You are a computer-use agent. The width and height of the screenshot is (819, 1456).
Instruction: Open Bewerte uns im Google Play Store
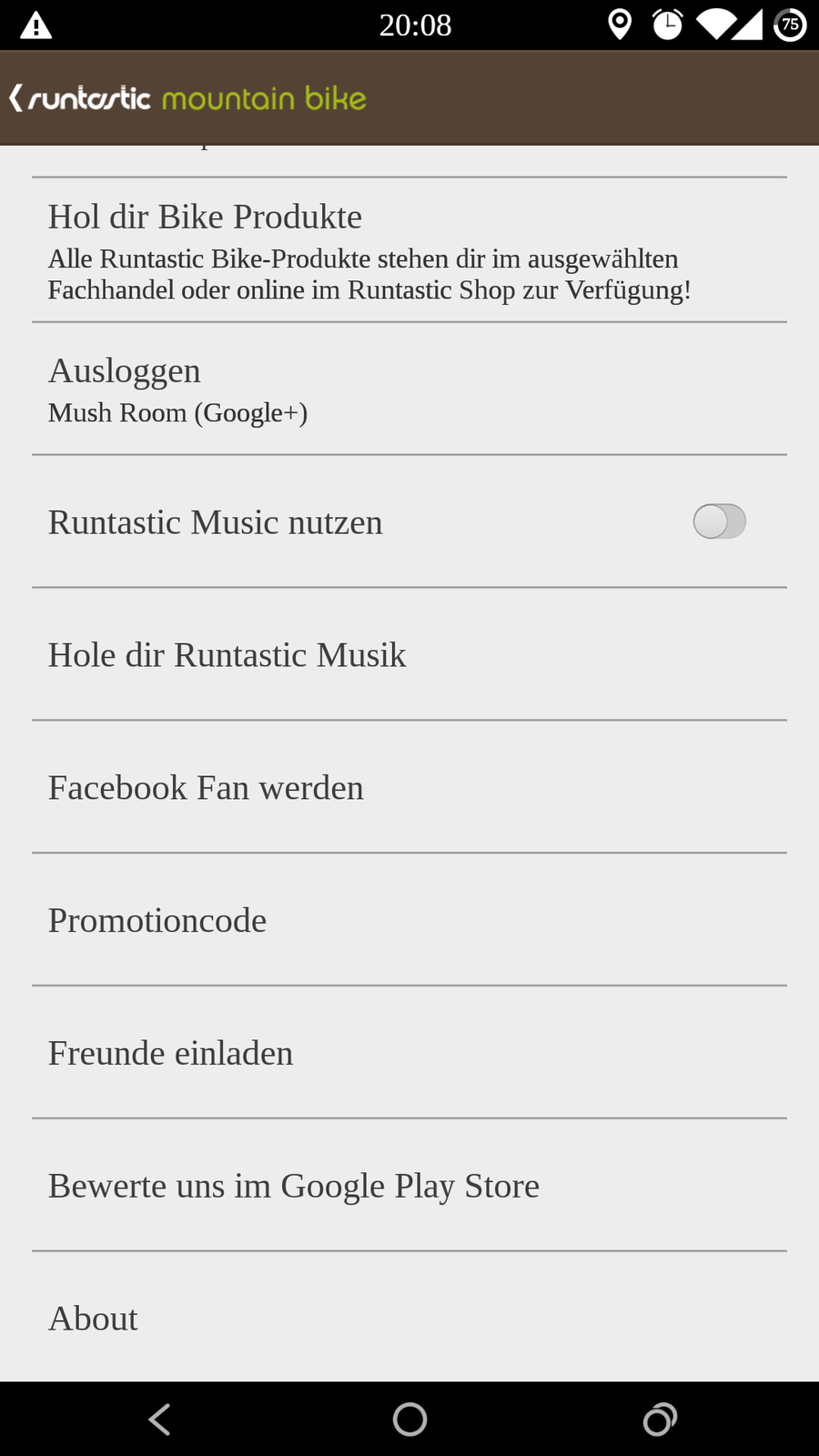(x=409, y=1187)
